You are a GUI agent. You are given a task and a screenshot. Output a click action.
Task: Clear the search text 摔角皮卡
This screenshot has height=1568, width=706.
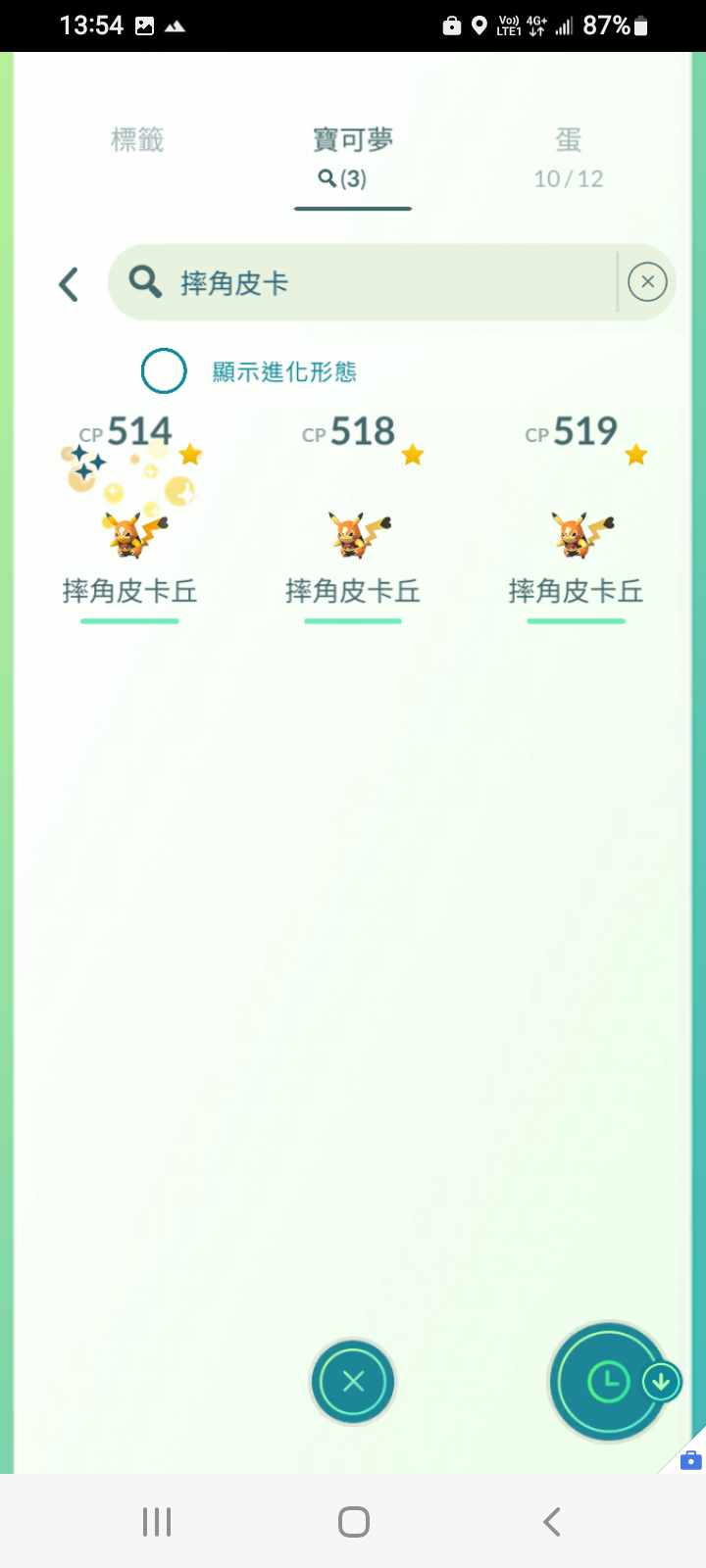click(647, 282)
